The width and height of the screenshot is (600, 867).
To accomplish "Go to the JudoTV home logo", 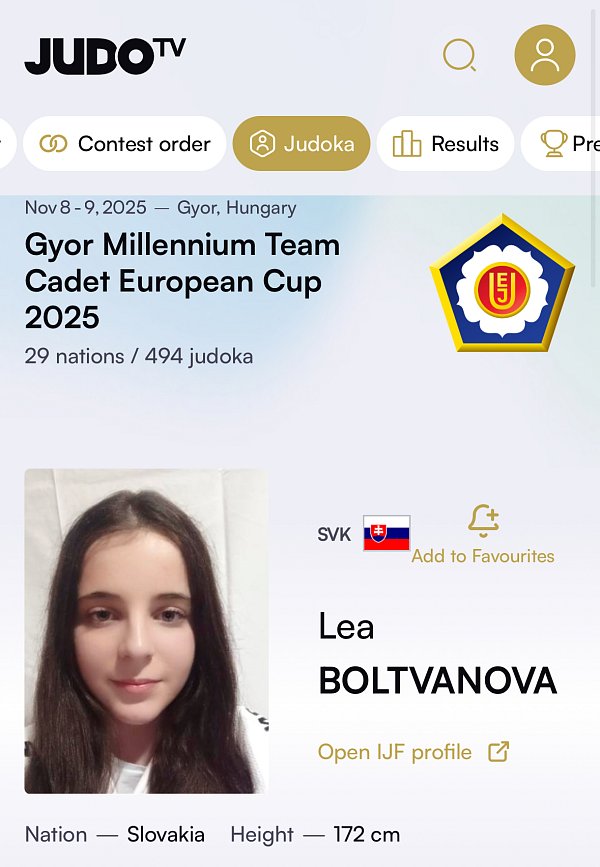I will (105, 55).
